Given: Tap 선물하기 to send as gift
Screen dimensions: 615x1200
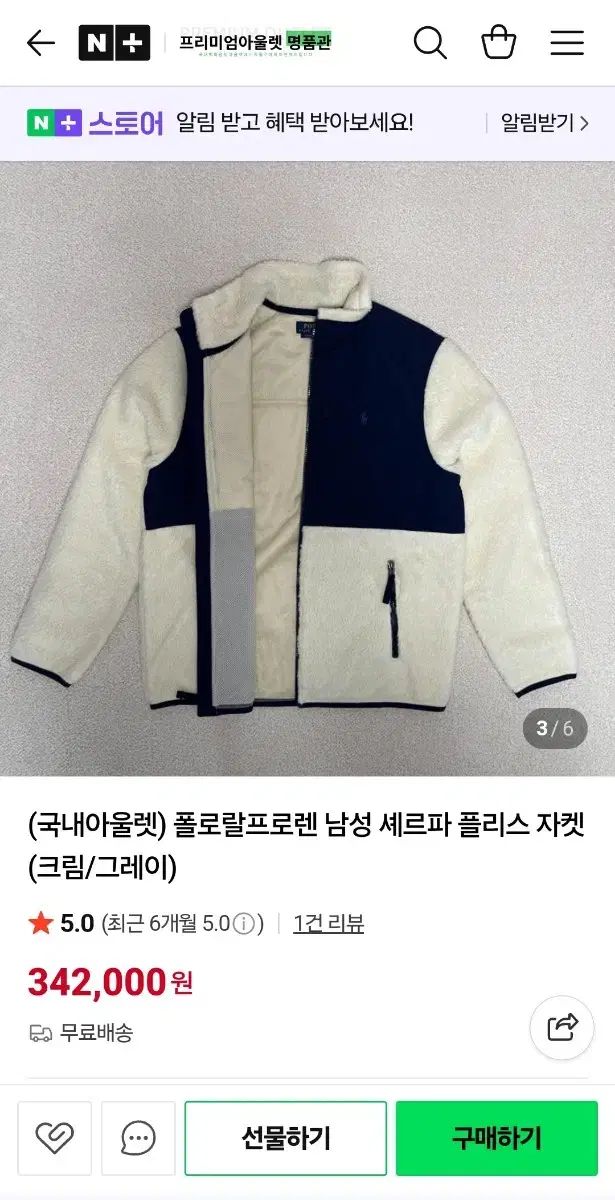Looking at the screenshot, I should (285, 1138).
